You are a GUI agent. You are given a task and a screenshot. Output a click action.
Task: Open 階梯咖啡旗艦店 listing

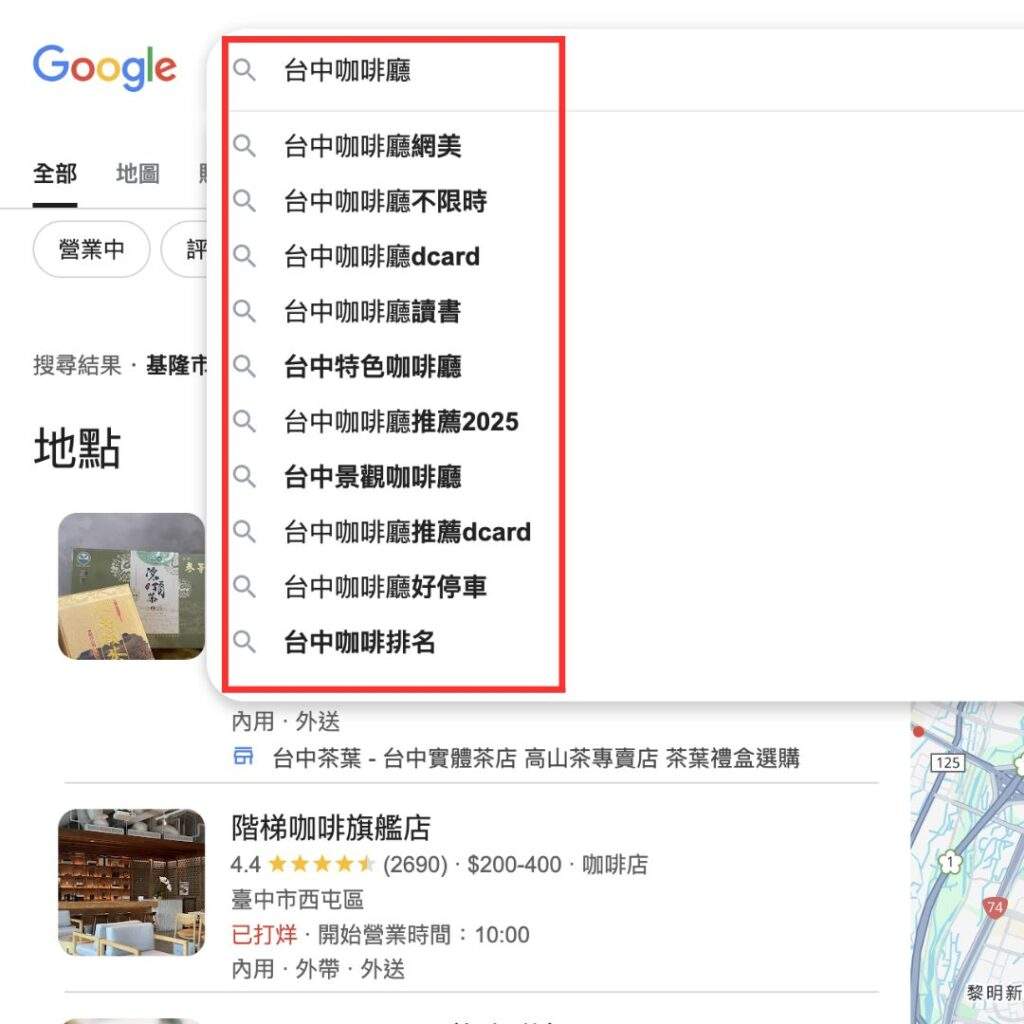coord(331,828)
